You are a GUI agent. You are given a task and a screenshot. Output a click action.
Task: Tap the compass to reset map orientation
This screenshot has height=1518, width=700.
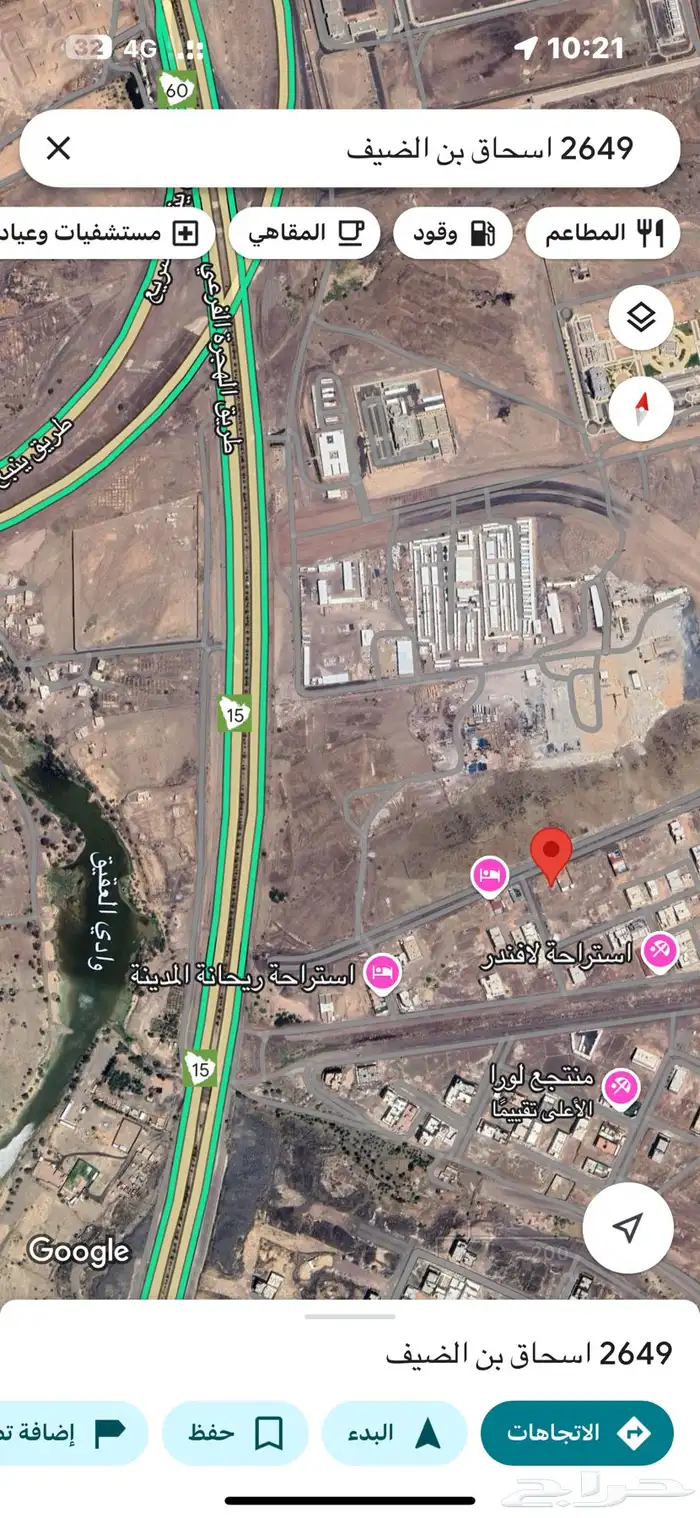[x=641, y=408]
